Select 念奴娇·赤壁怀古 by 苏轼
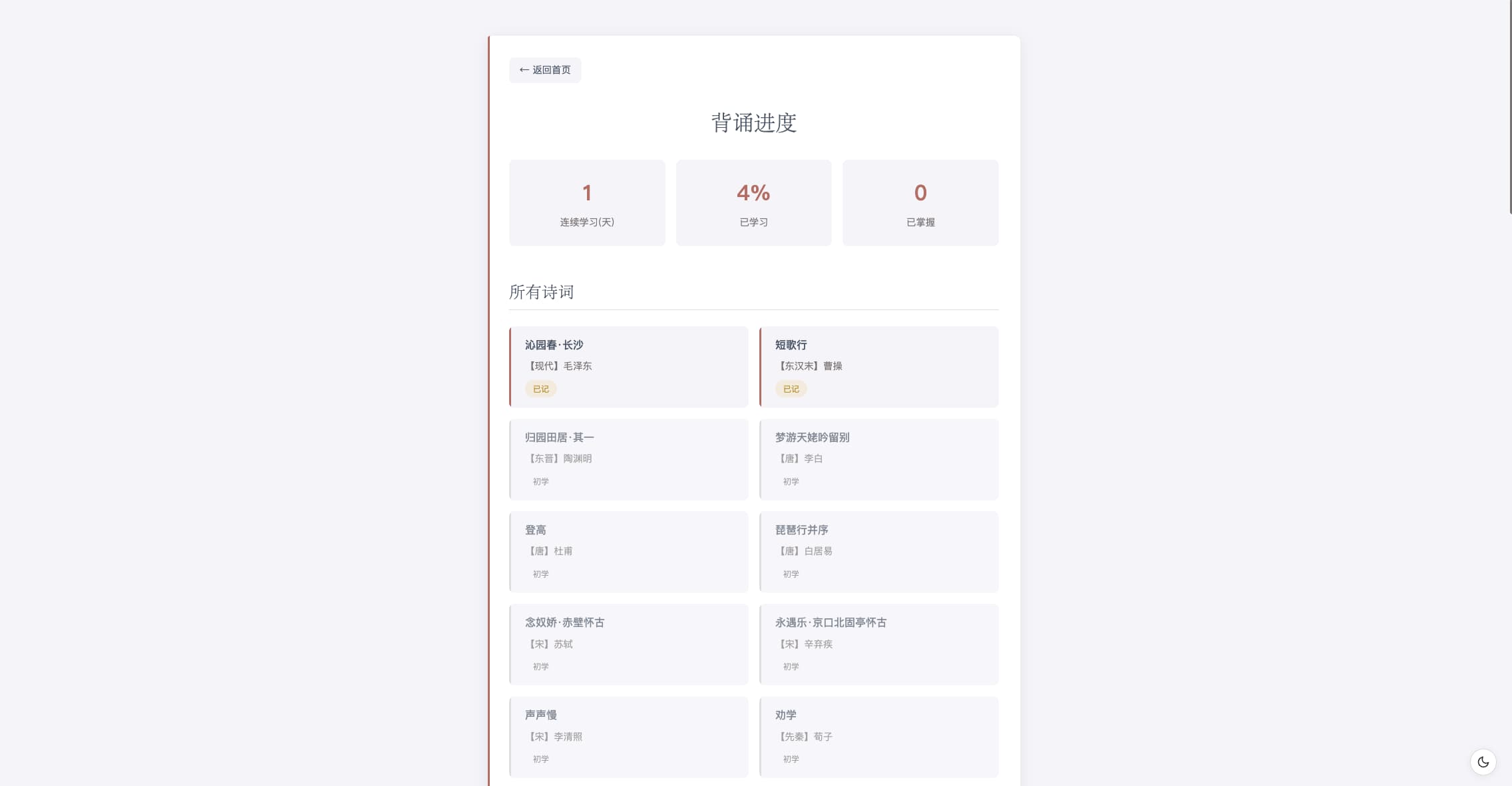 click(x=629, y=644)
